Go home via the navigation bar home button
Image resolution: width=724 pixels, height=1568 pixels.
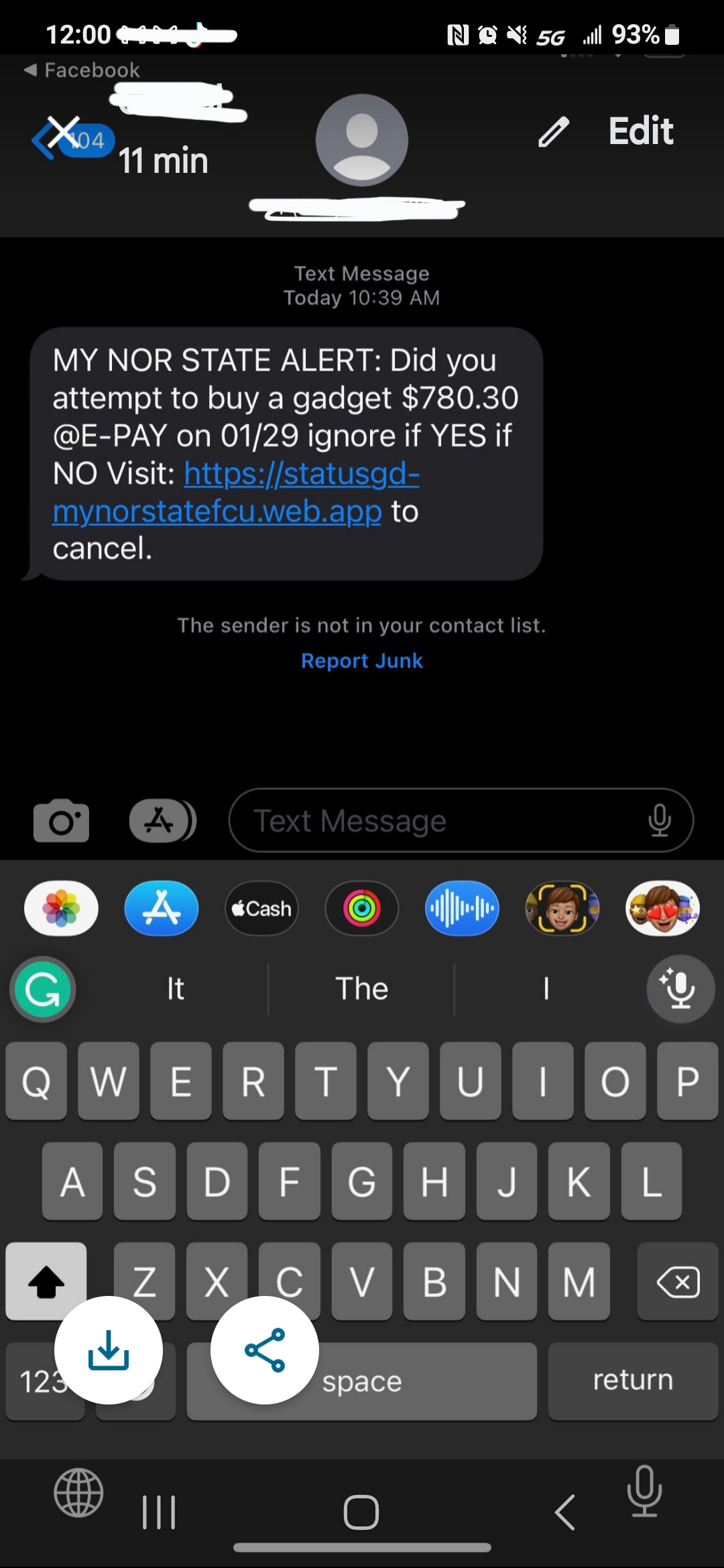tap(361, 1512)
